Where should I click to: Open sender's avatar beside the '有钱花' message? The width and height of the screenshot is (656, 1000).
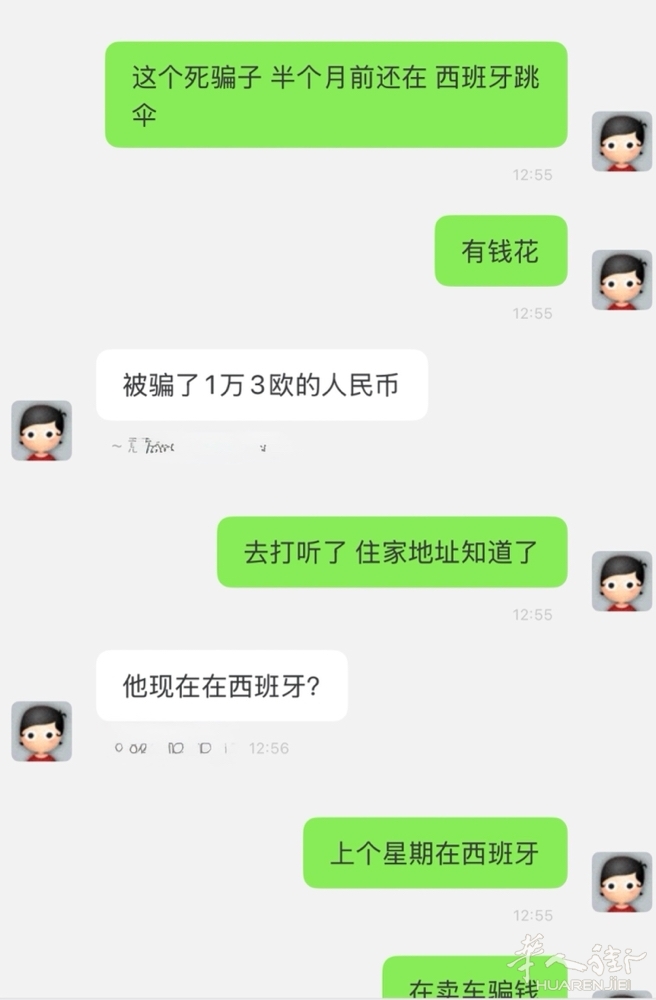coord(621,280)
